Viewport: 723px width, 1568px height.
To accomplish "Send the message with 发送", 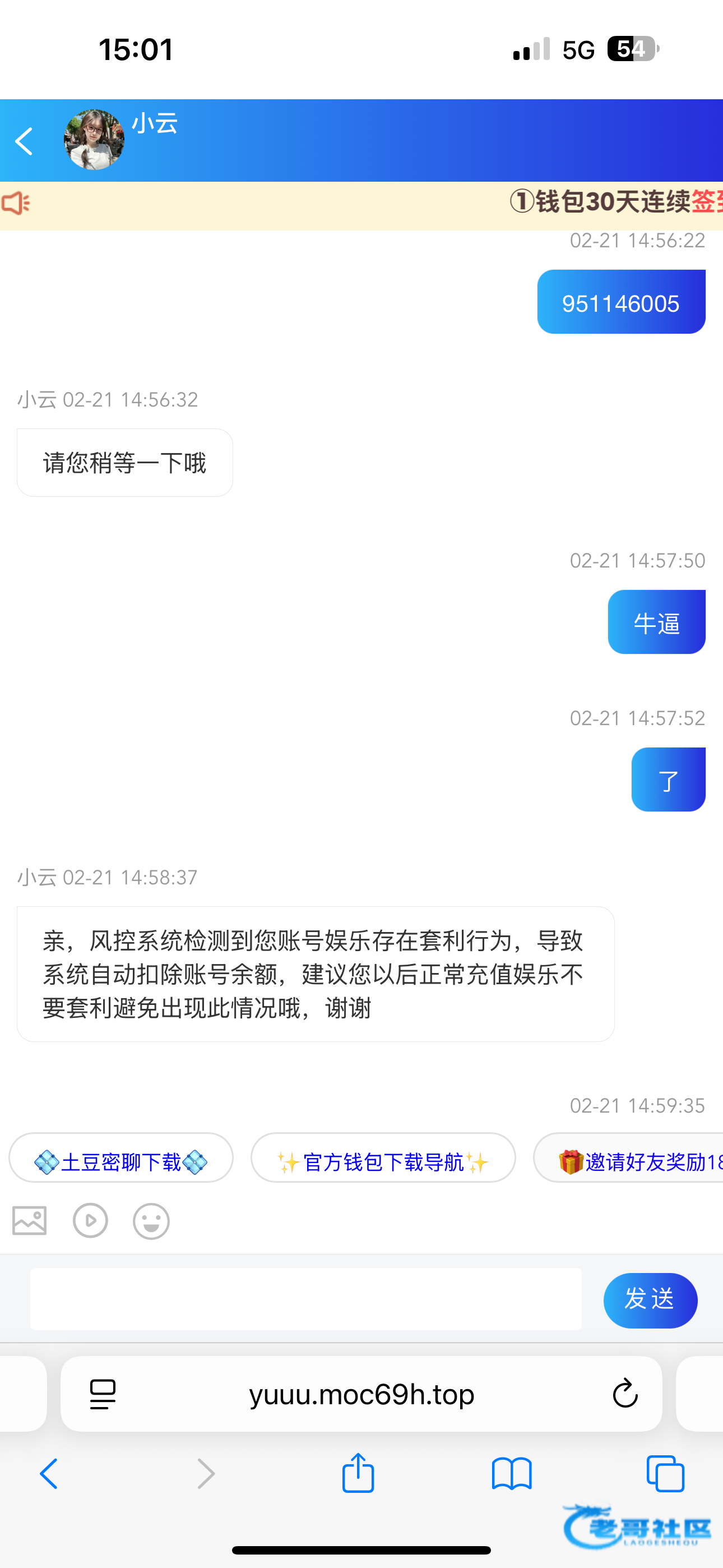I will [650, 1300].
